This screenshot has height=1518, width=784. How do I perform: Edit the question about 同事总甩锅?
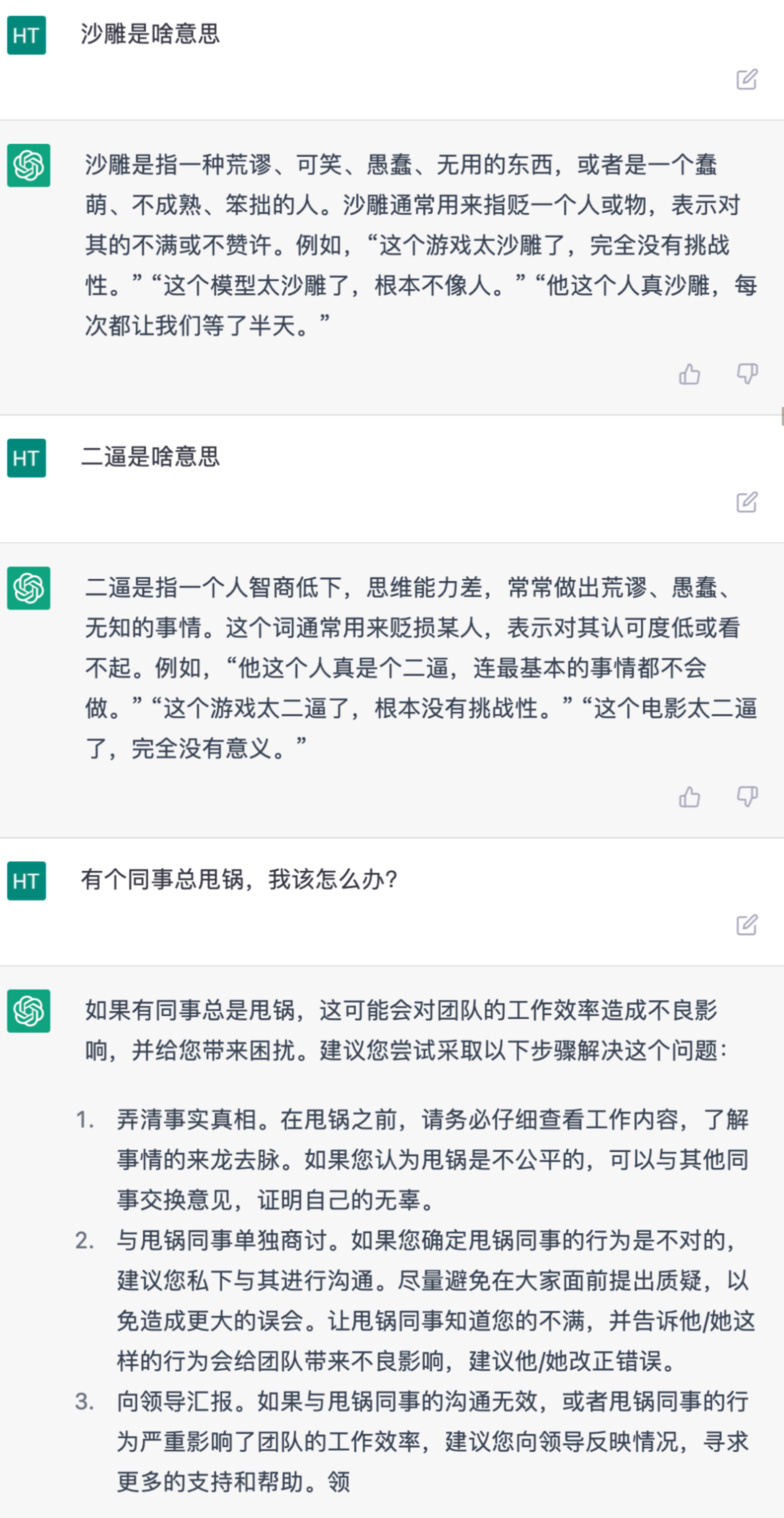(x=746, y=925)
